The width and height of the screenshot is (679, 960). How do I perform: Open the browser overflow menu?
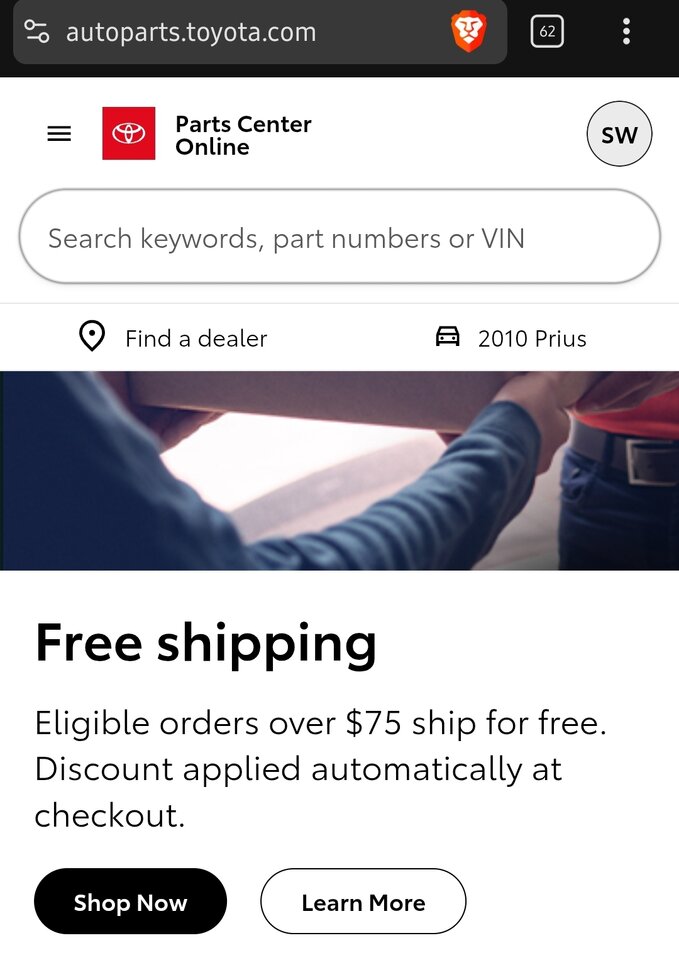pyautogui.click(x=626, y=31)
